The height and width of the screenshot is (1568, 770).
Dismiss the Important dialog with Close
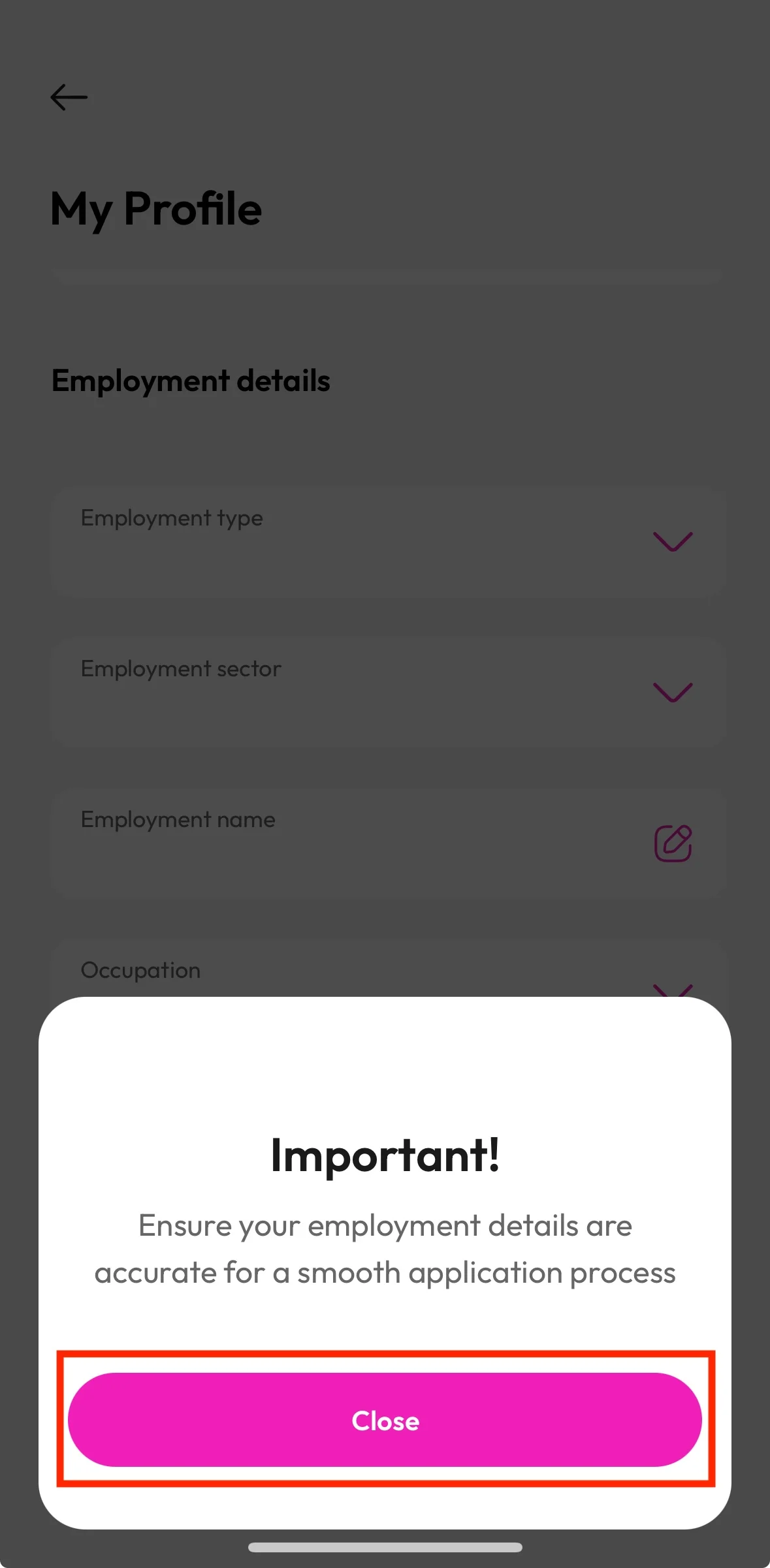(385, 1419)
